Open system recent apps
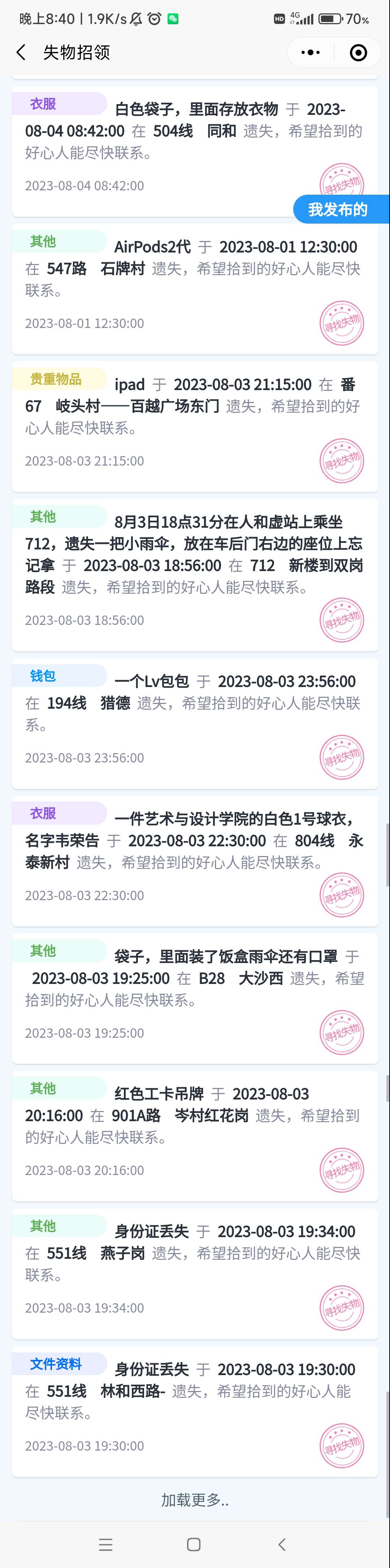The image size is (390, 1568). click(106, 1544)
